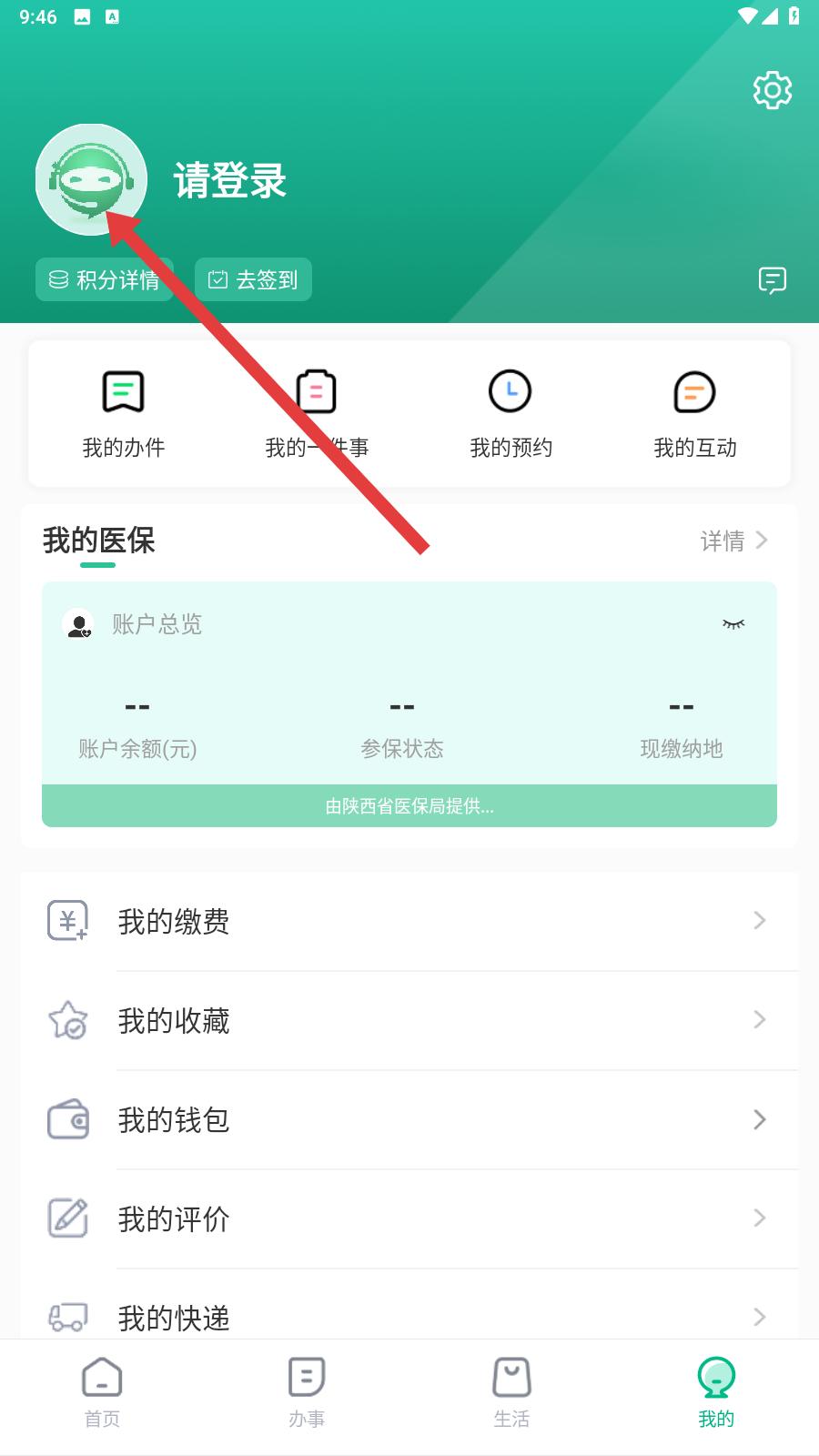Open the 我的快递 row
The height and width of the screenshot is (1456, 819).
pyautogui.click(x=409, y=1316)
